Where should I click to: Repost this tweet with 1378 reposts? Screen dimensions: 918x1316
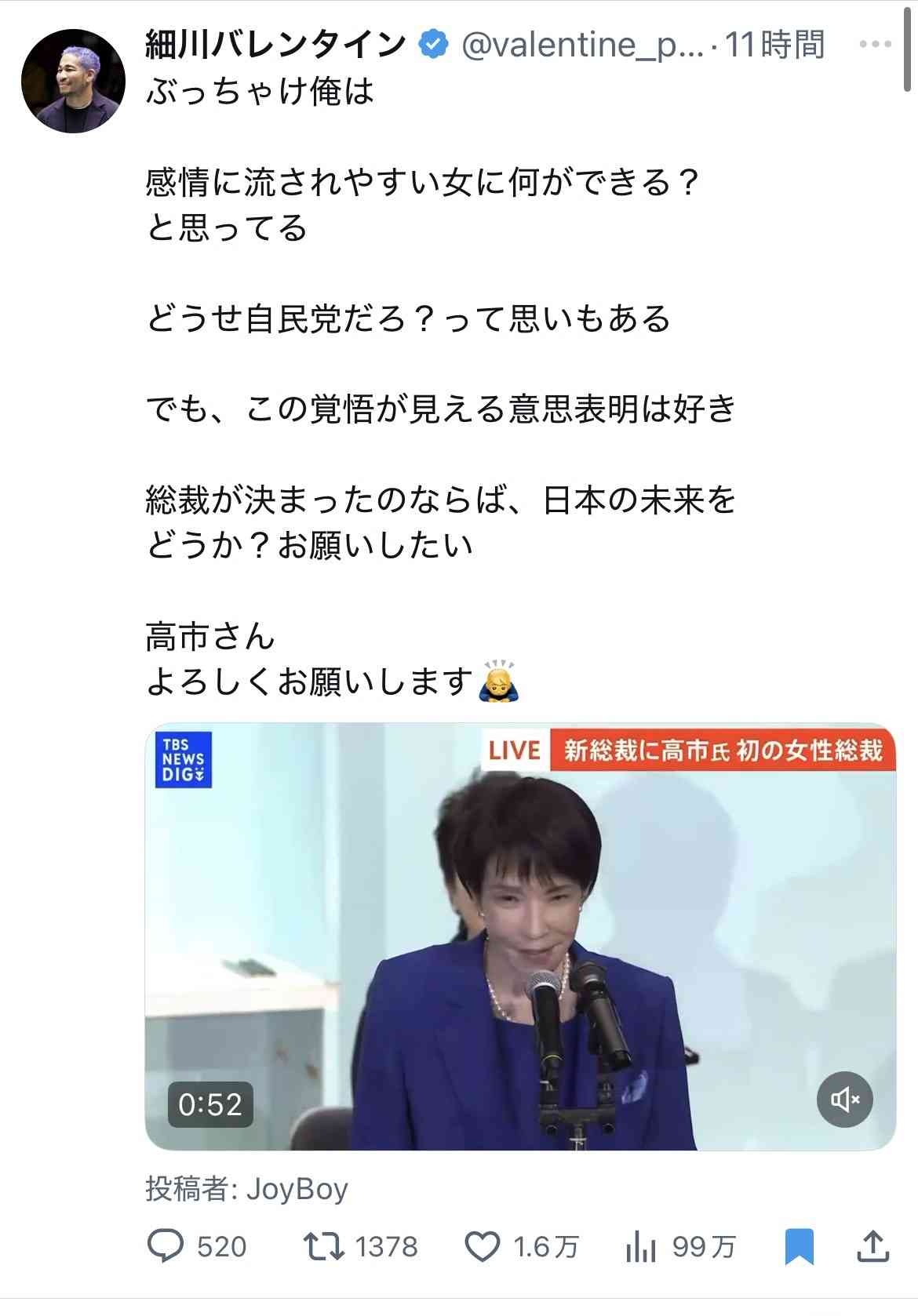tap(324, 1246)
